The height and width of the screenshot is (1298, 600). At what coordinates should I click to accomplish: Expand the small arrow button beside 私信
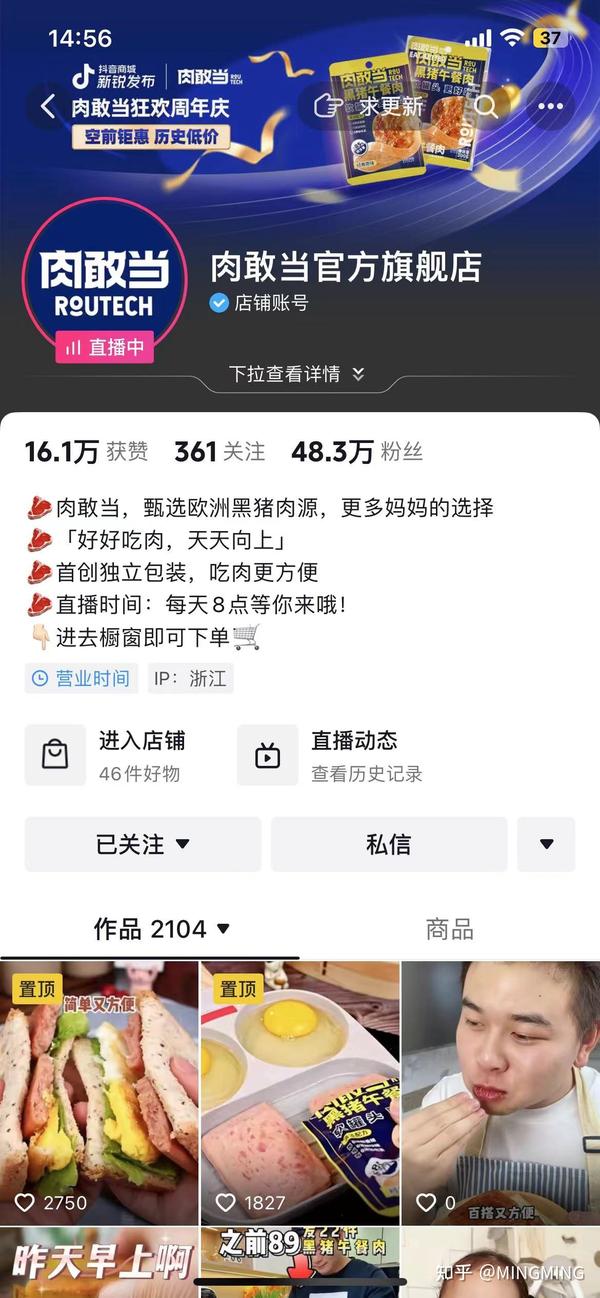point(546,844)
